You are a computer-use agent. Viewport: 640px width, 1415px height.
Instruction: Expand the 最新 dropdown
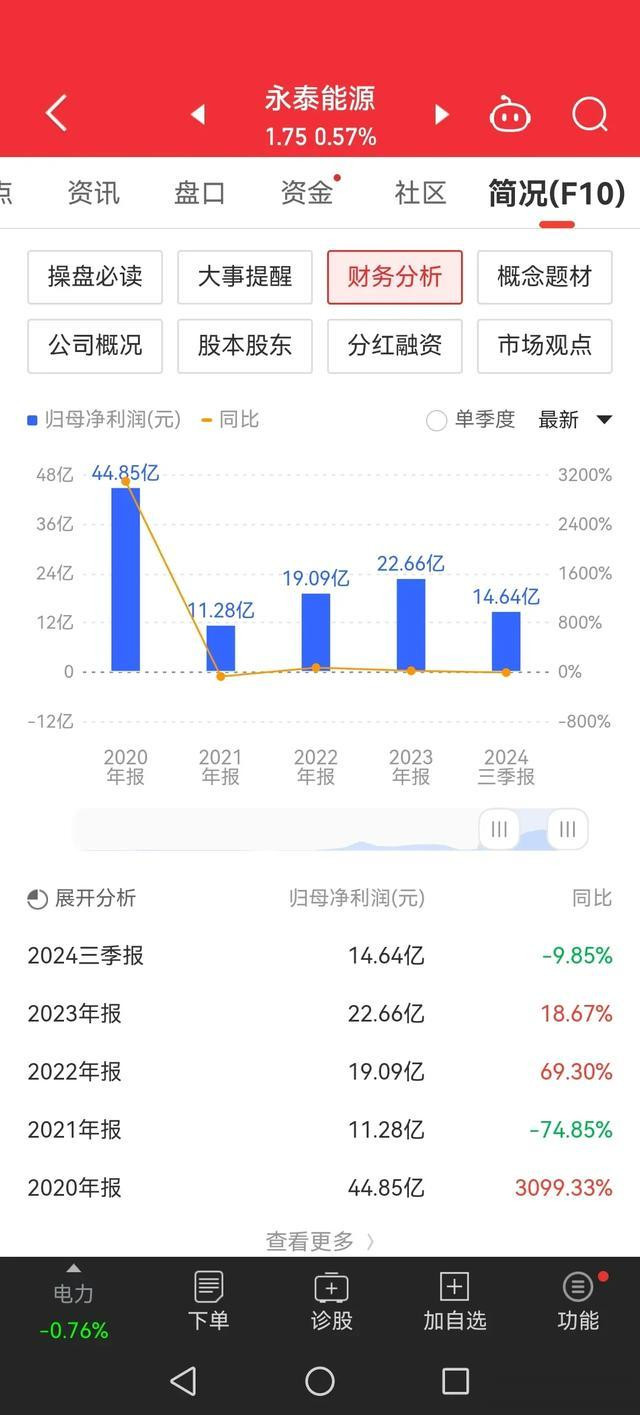pyautogui.click(x=575, y=420)
